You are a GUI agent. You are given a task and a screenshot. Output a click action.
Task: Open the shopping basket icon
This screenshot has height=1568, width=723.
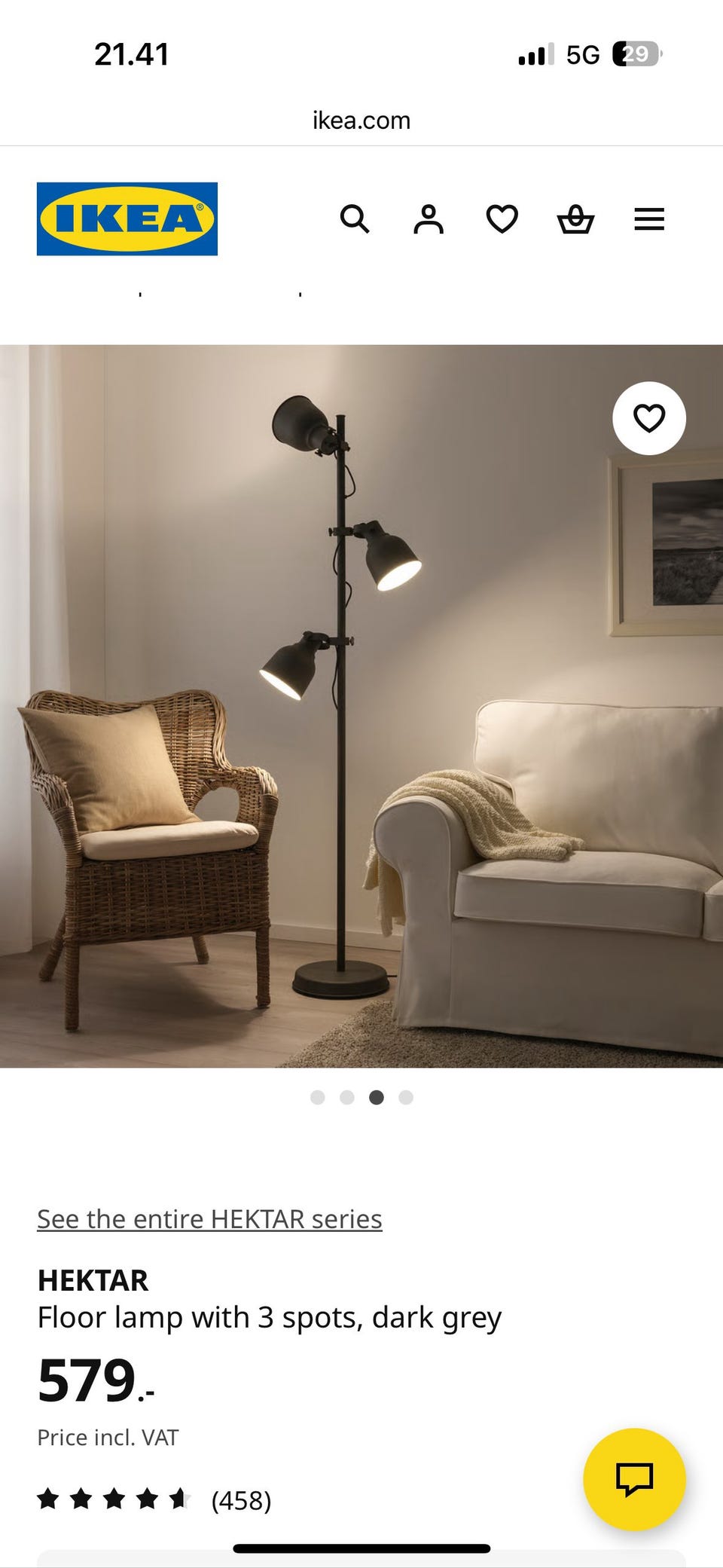[574, 219]
